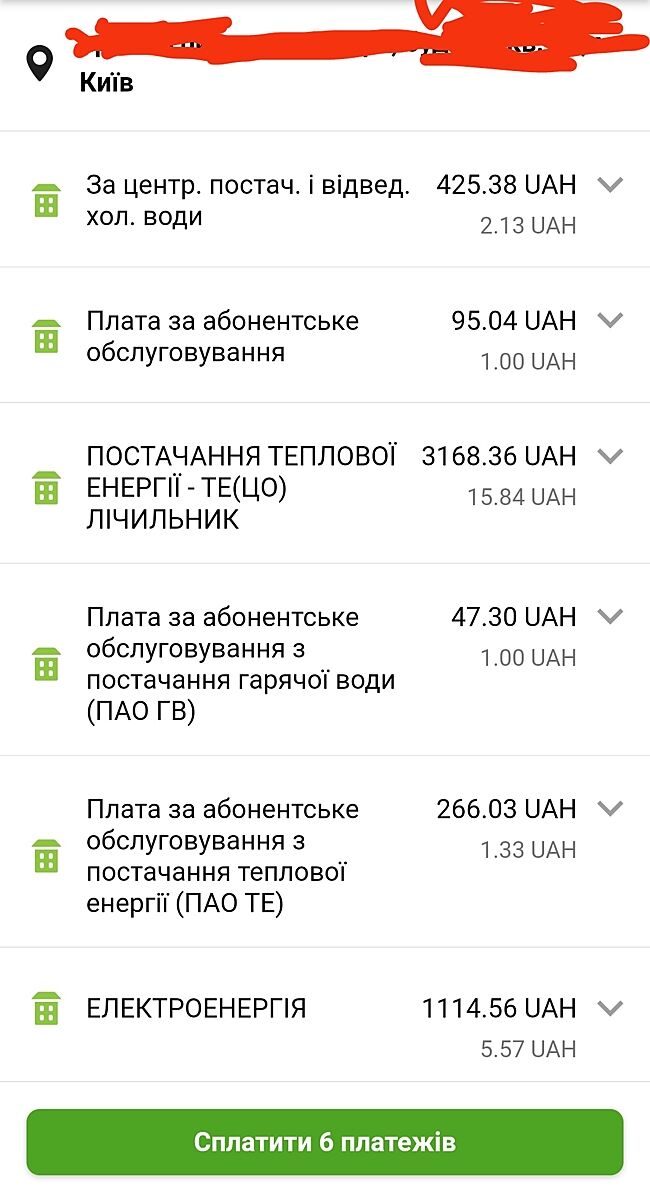Expand ПОСТАЧАННЯ ТЕПЛОВОЇ ЕНЕРГІЇ payment details
The image size is (650, 1200).
point(610,456)
